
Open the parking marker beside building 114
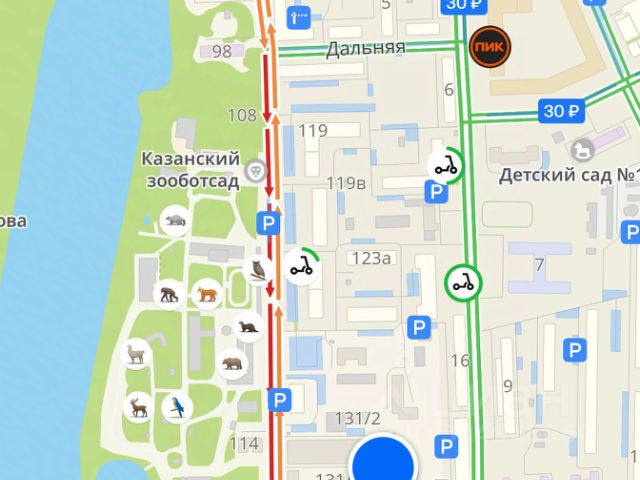(281, 400)
